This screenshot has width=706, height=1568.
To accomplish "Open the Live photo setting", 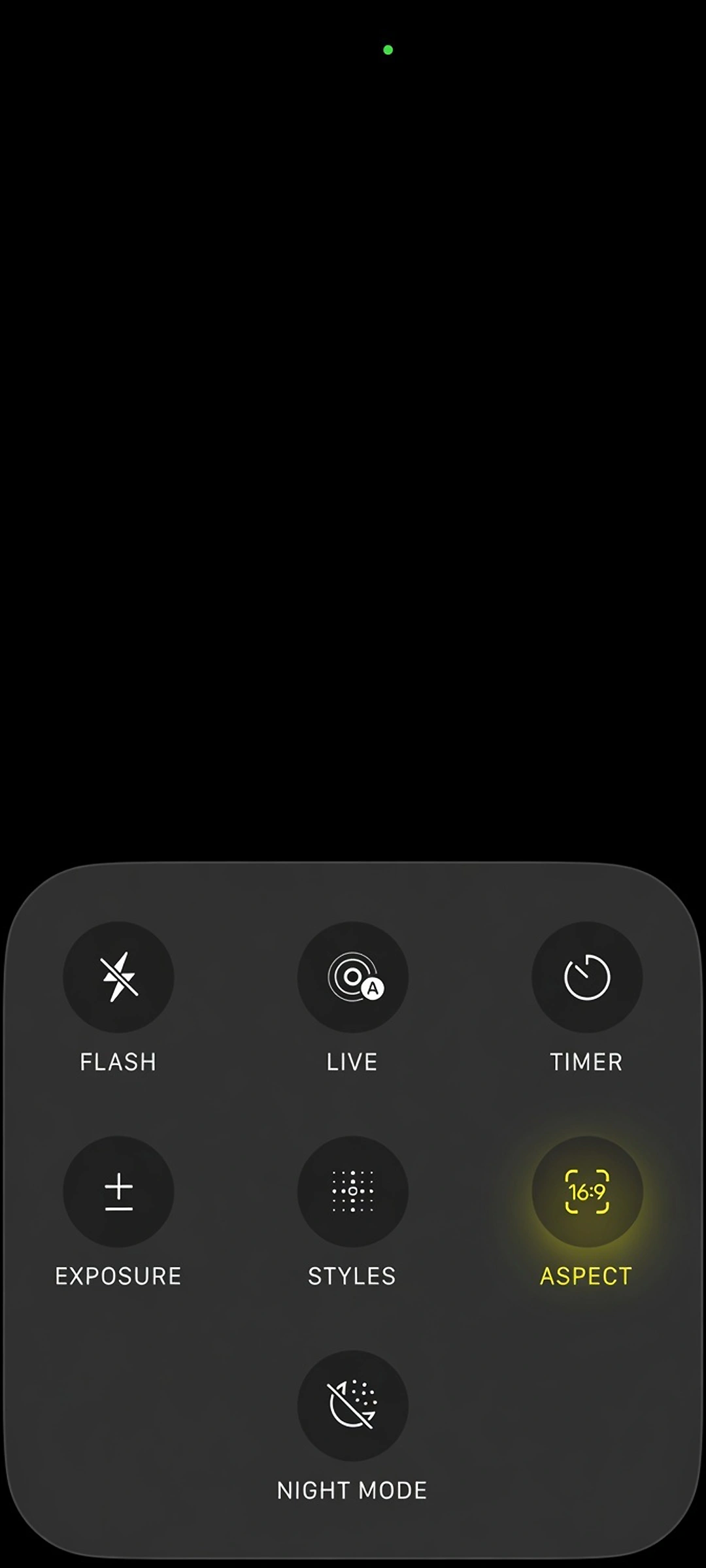I will (x=353, y=977).
